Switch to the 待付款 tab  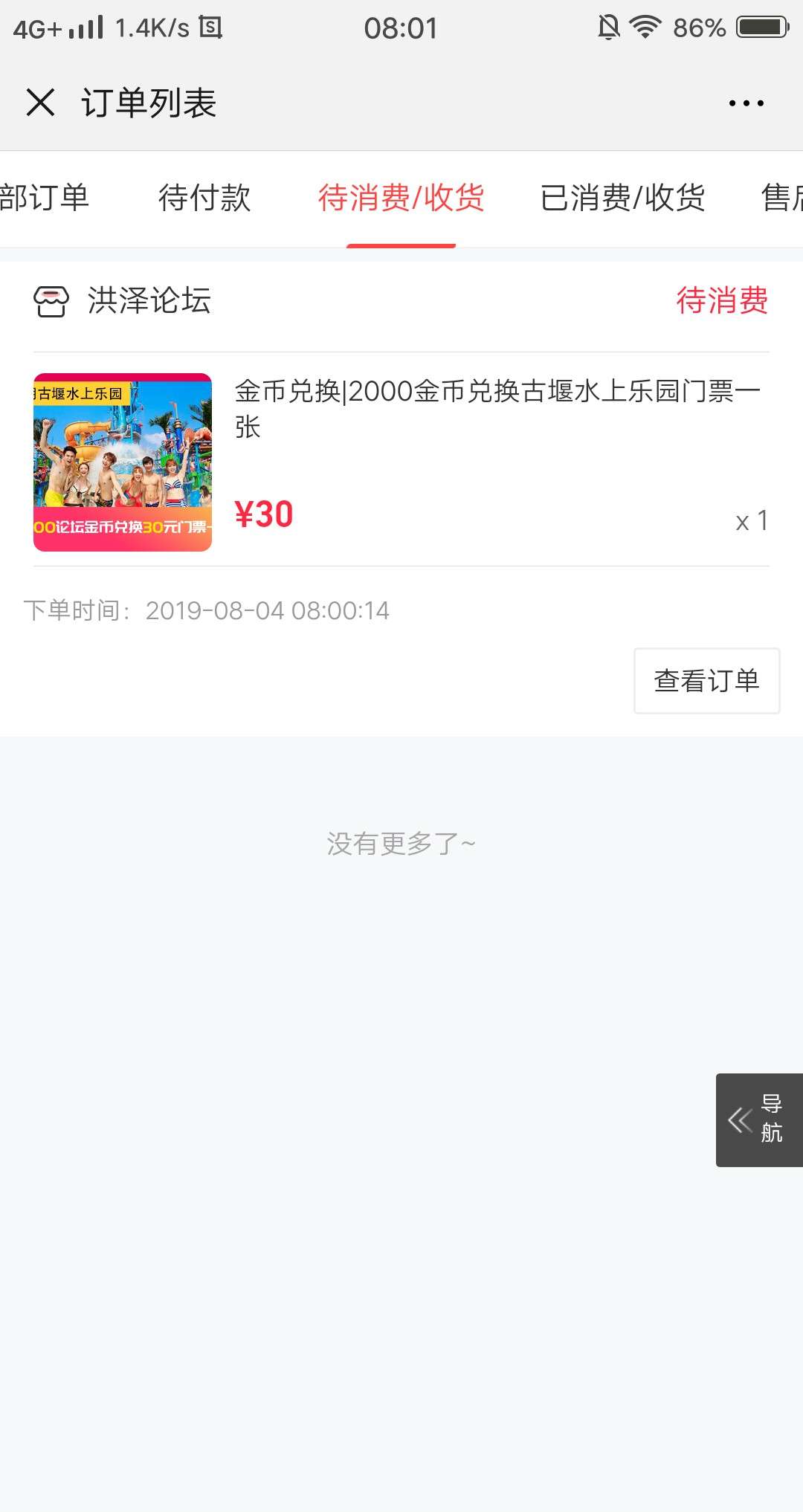[204, 198]
